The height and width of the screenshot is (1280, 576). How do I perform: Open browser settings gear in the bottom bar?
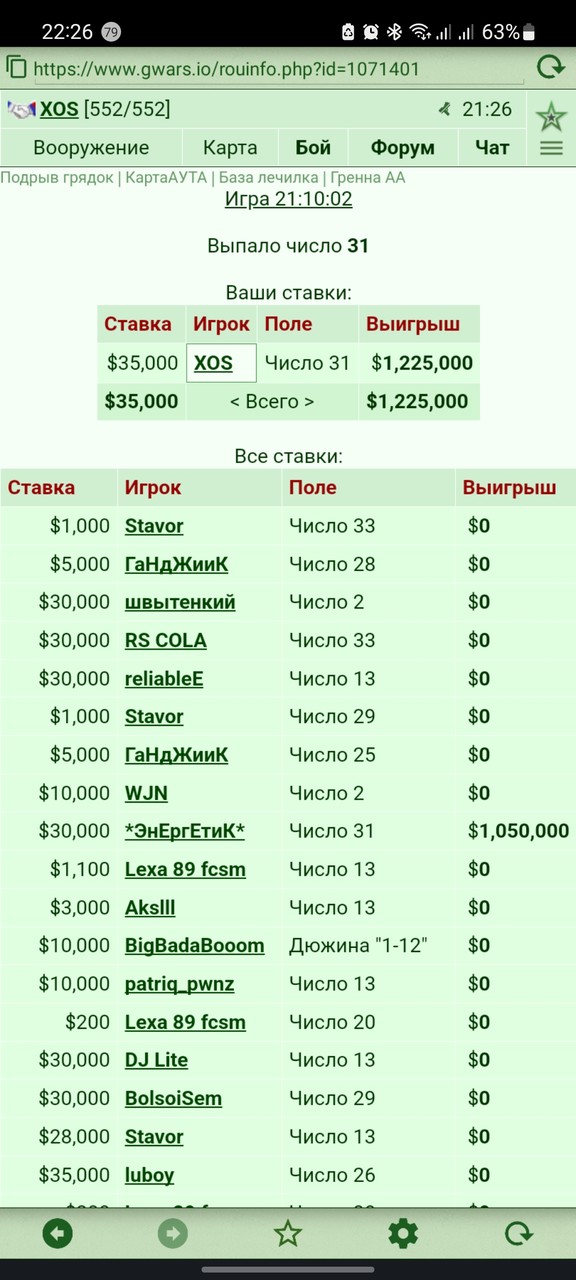pyautogui.click(x=403, y=1233)
